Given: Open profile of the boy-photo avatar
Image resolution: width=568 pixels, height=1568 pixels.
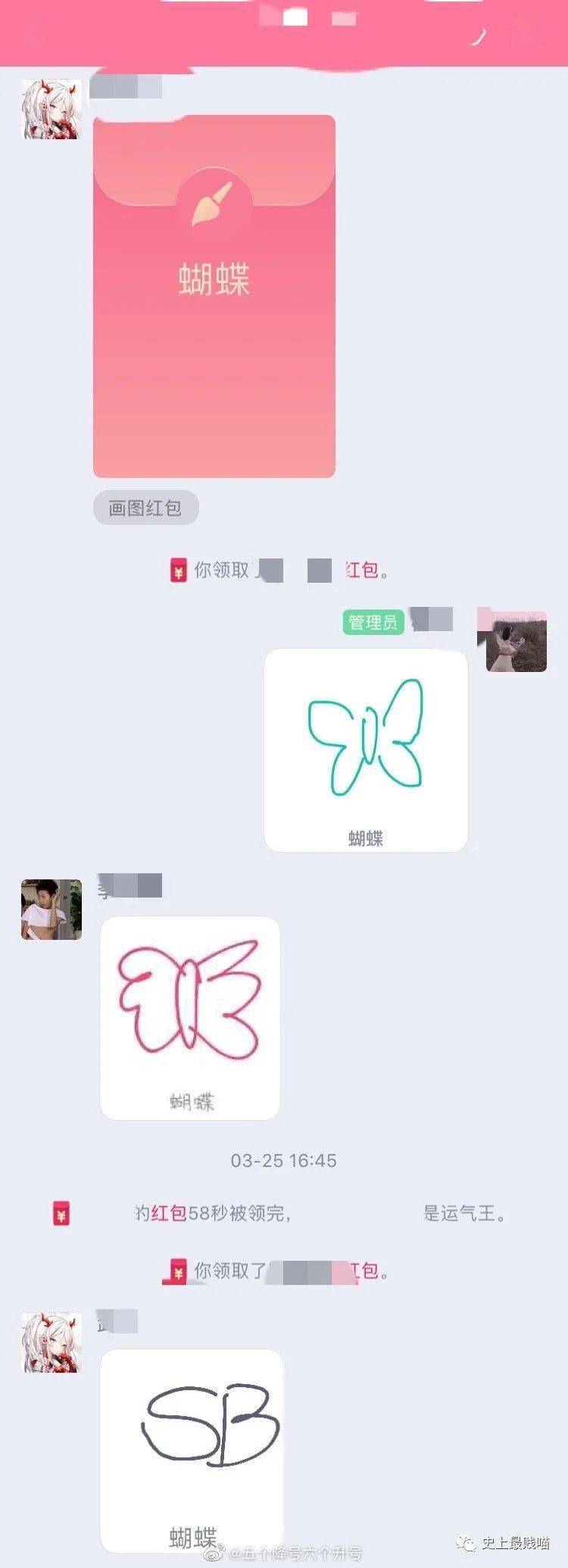Looking at the screenshot, I should tap(51, 910).
